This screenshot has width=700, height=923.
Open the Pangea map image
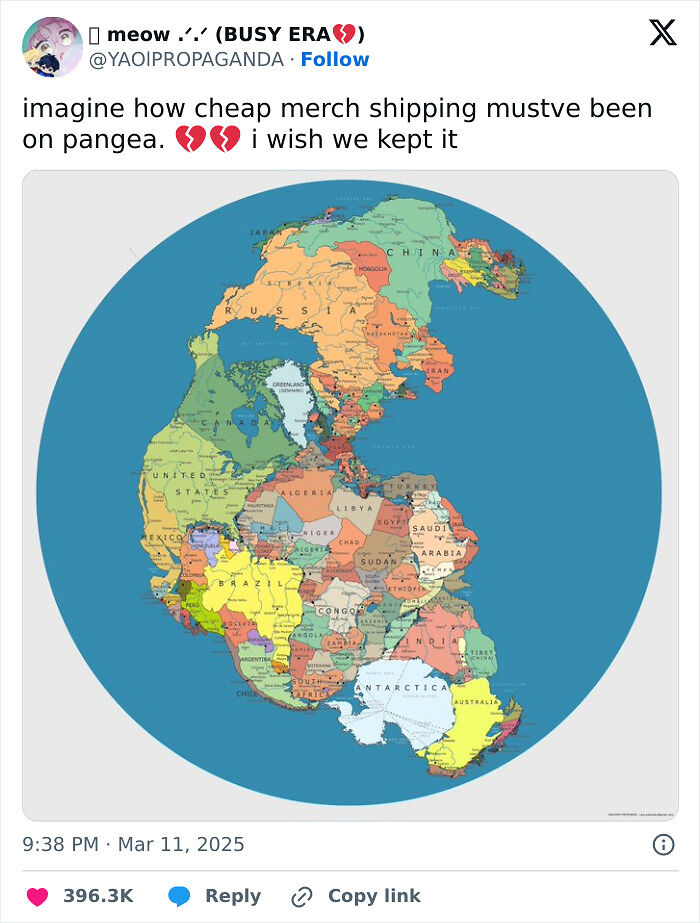(350, 495)
